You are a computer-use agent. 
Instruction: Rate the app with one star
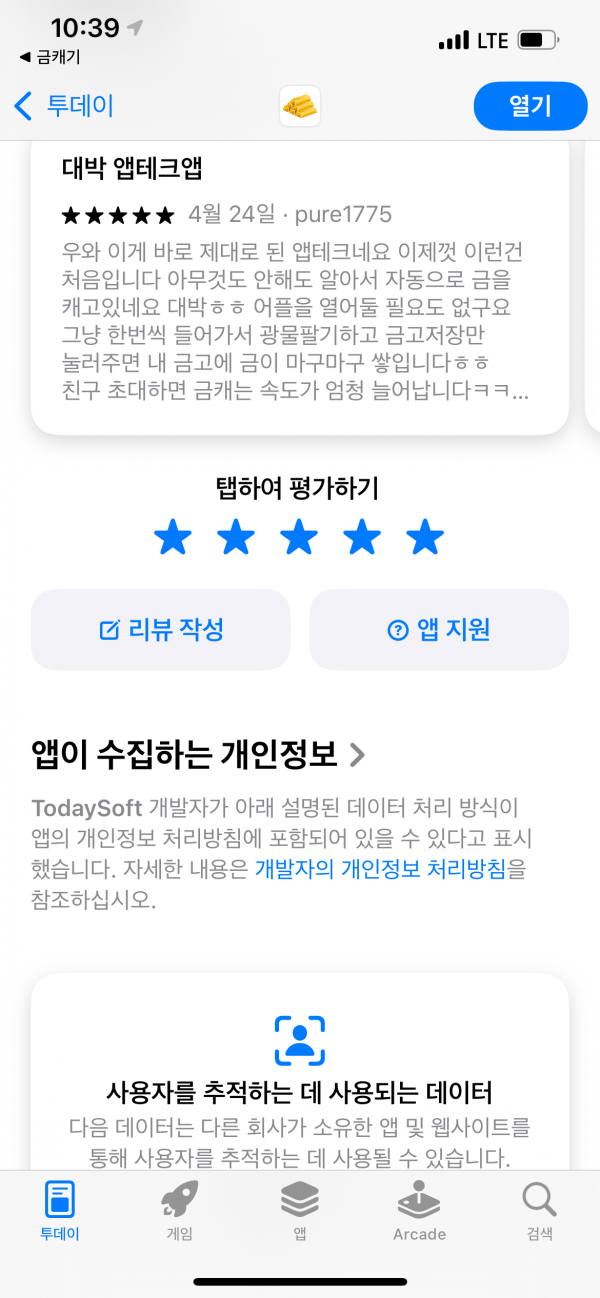coord(173,538)
